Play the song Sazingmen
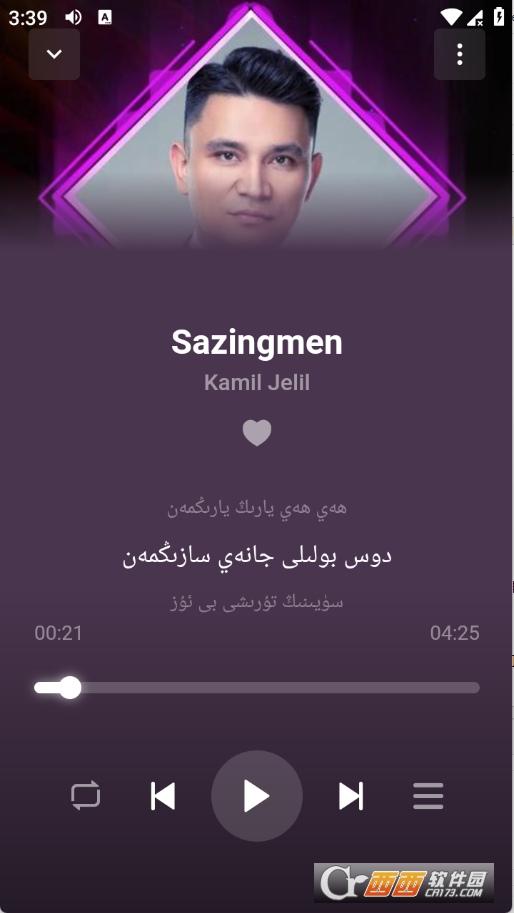Viewport: 514px width, 913px height. [x=257, y=796]
